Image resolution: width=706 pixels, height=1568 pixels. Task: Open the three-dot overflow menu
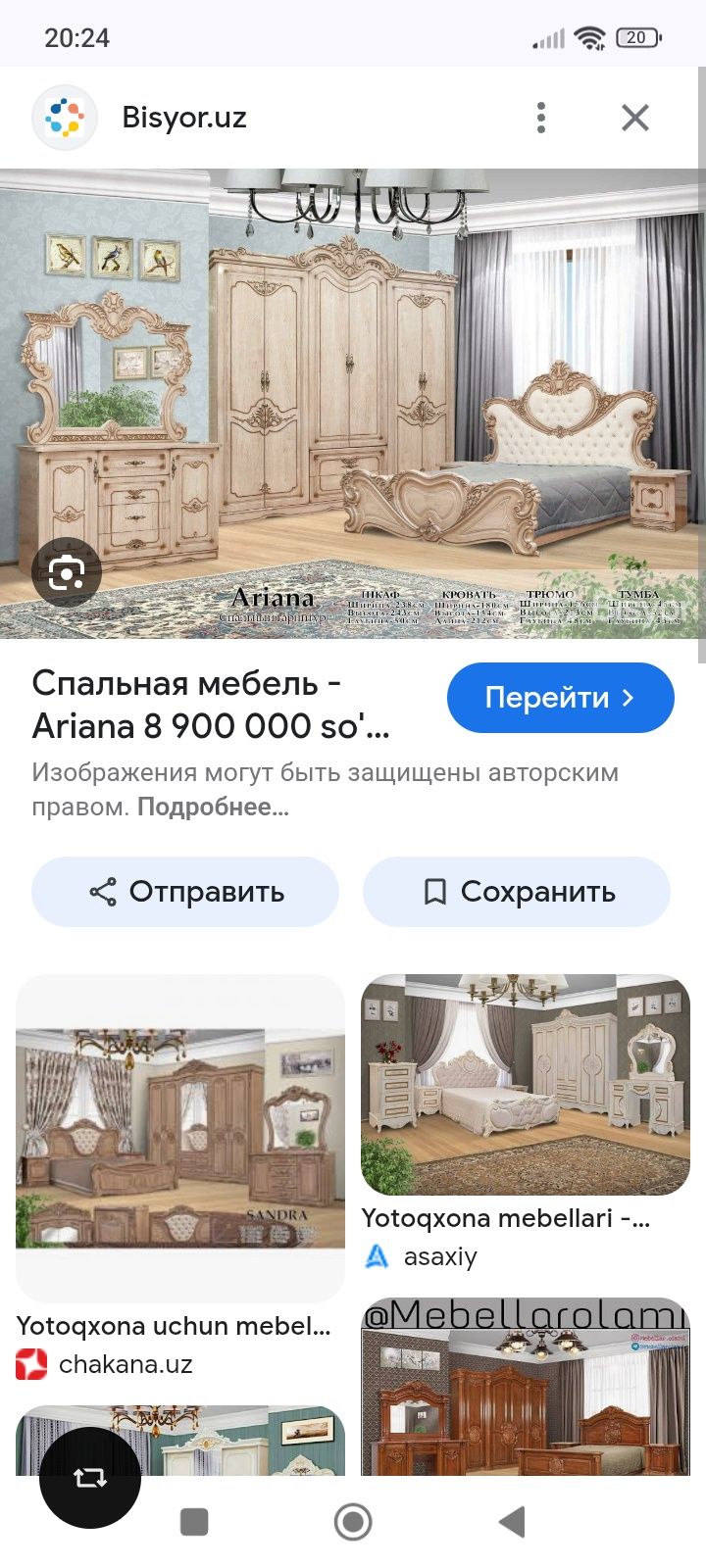(540, 118)
